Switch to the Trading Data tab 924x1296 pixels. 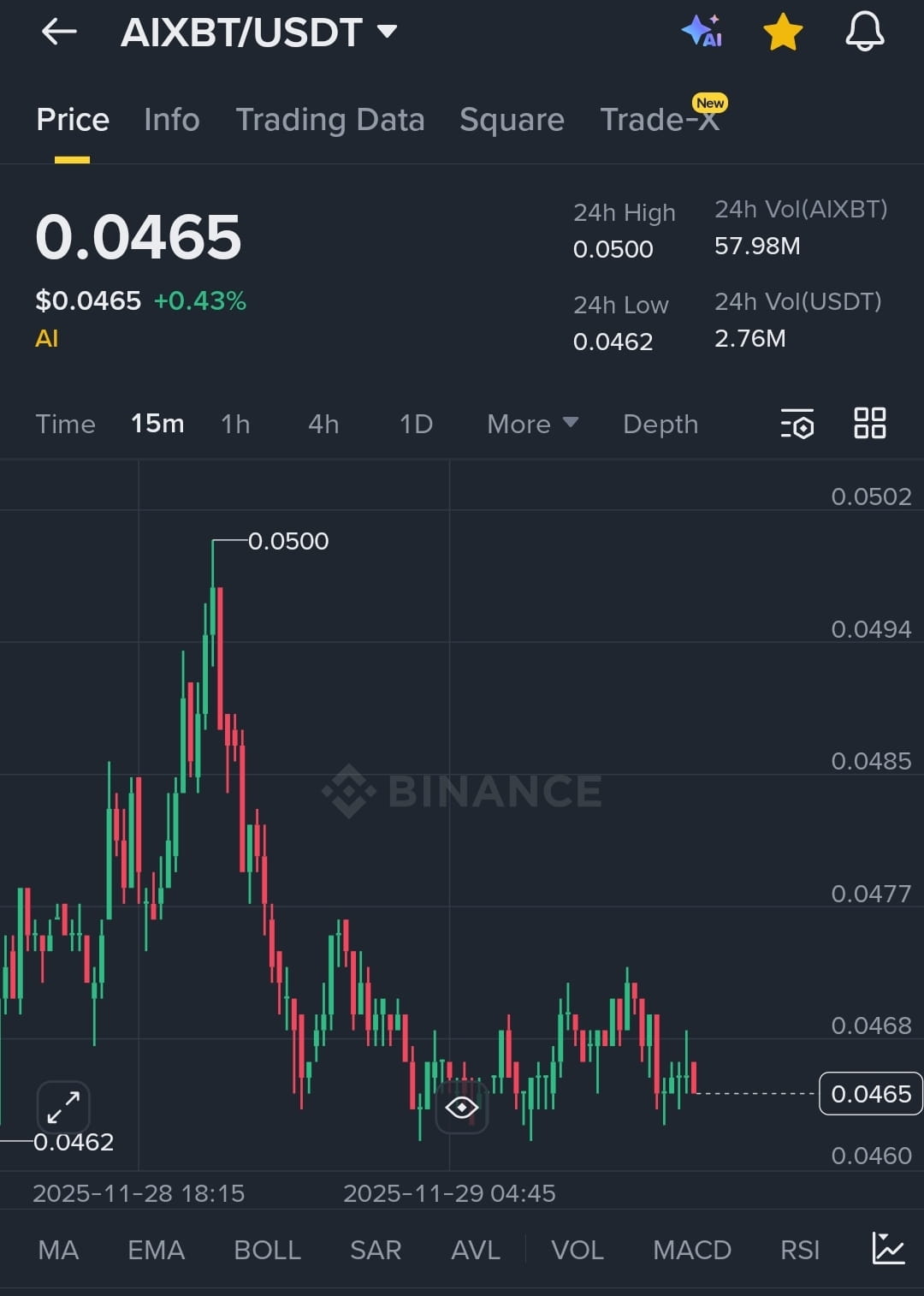(329, 120)
